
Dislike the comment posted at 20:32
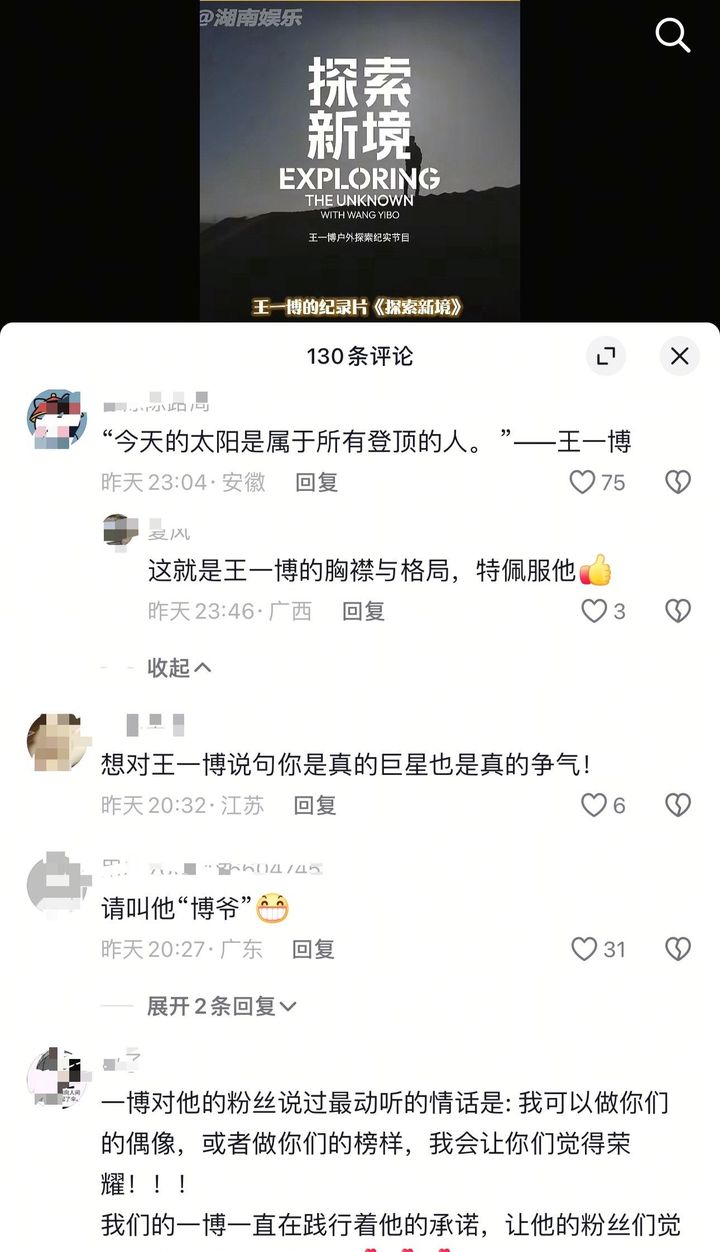pos(678,805)
